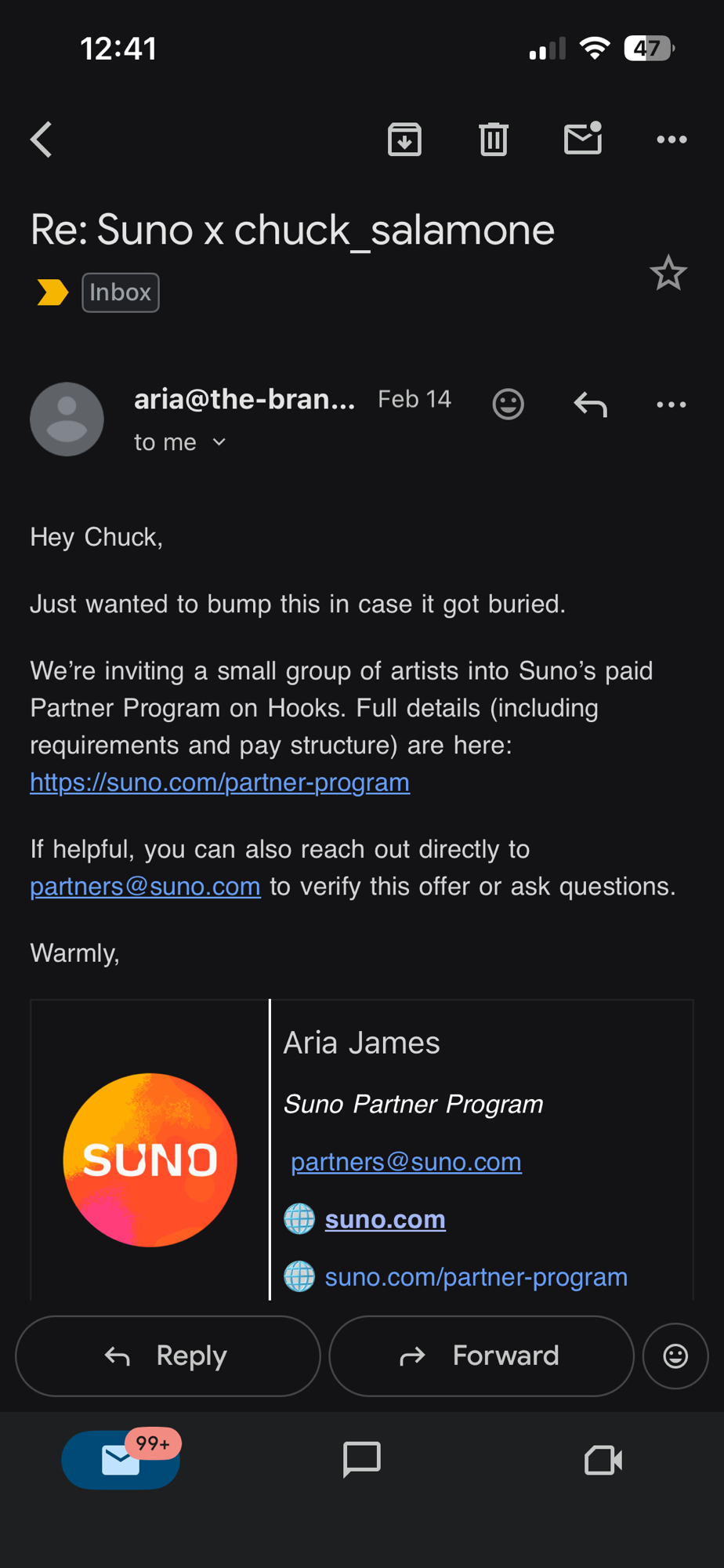The height and width of the screenshot is (1568, 724).
Task: Star this Suno email
Action: pyautogui.click(x=668, y=273)
